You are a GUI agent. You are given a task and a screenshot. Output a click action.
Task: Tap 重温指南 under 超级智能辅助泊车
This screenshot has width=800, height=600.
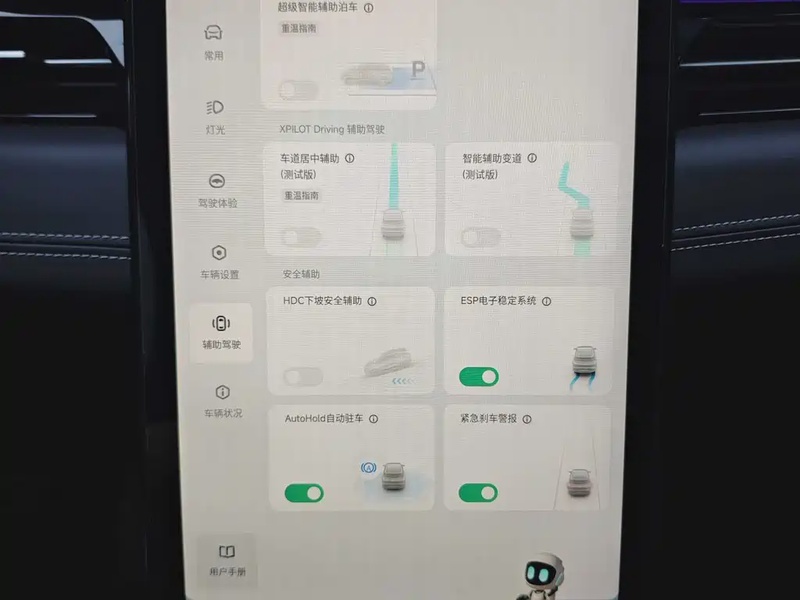point(300,29)
